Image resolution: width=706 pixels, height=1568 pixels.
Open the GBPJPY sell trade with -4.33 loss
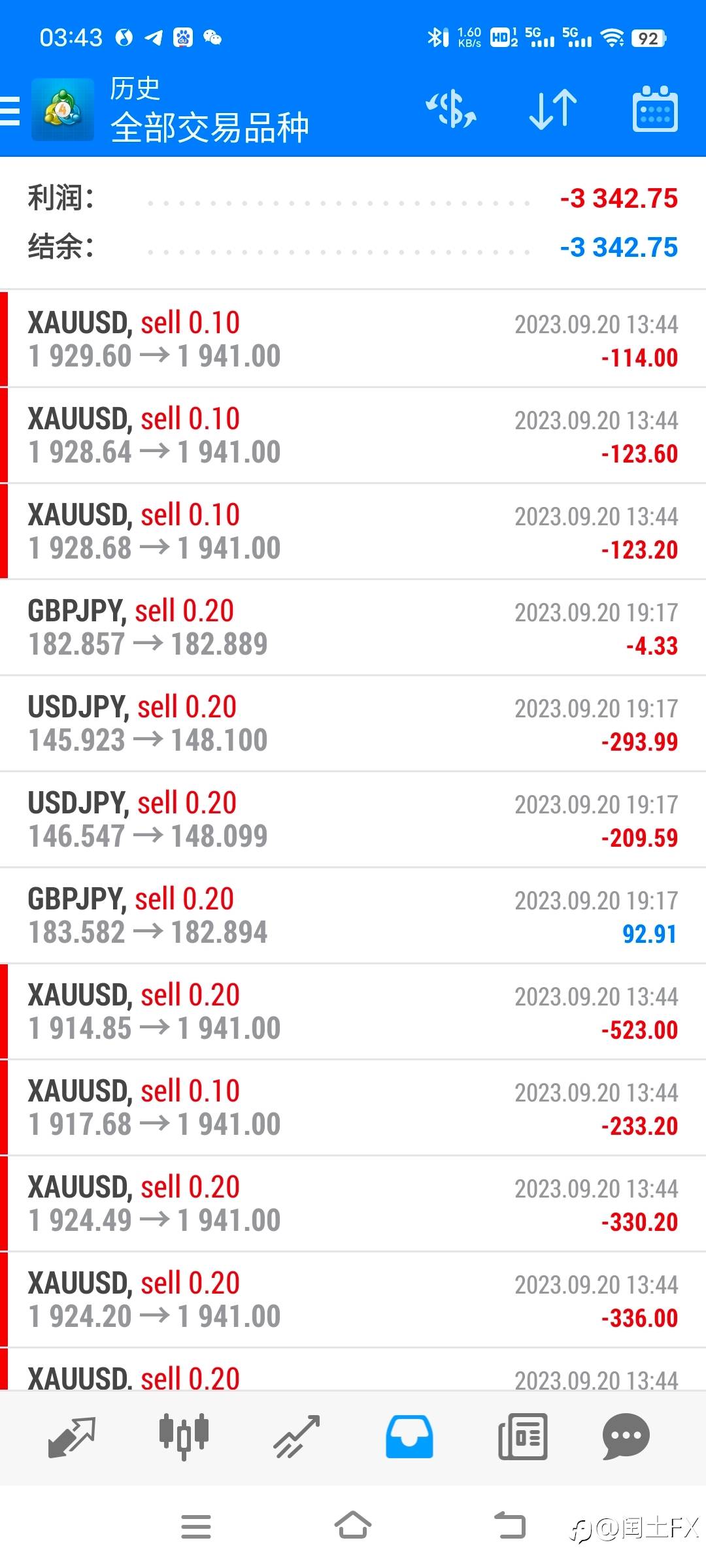[x=353, y=627]
